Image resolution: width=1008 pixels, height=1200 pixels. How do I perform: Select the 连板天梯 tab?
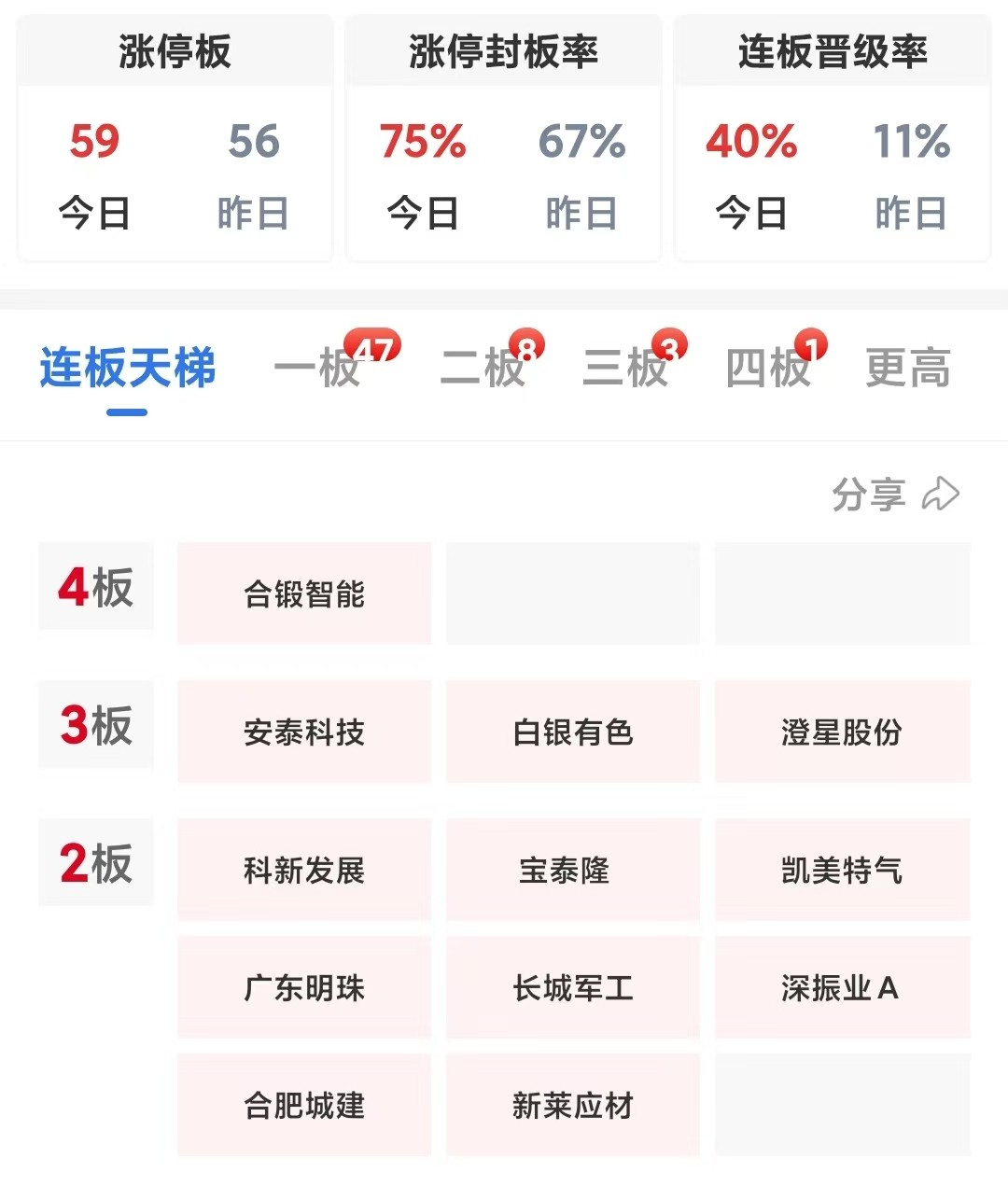coord(128,368)
